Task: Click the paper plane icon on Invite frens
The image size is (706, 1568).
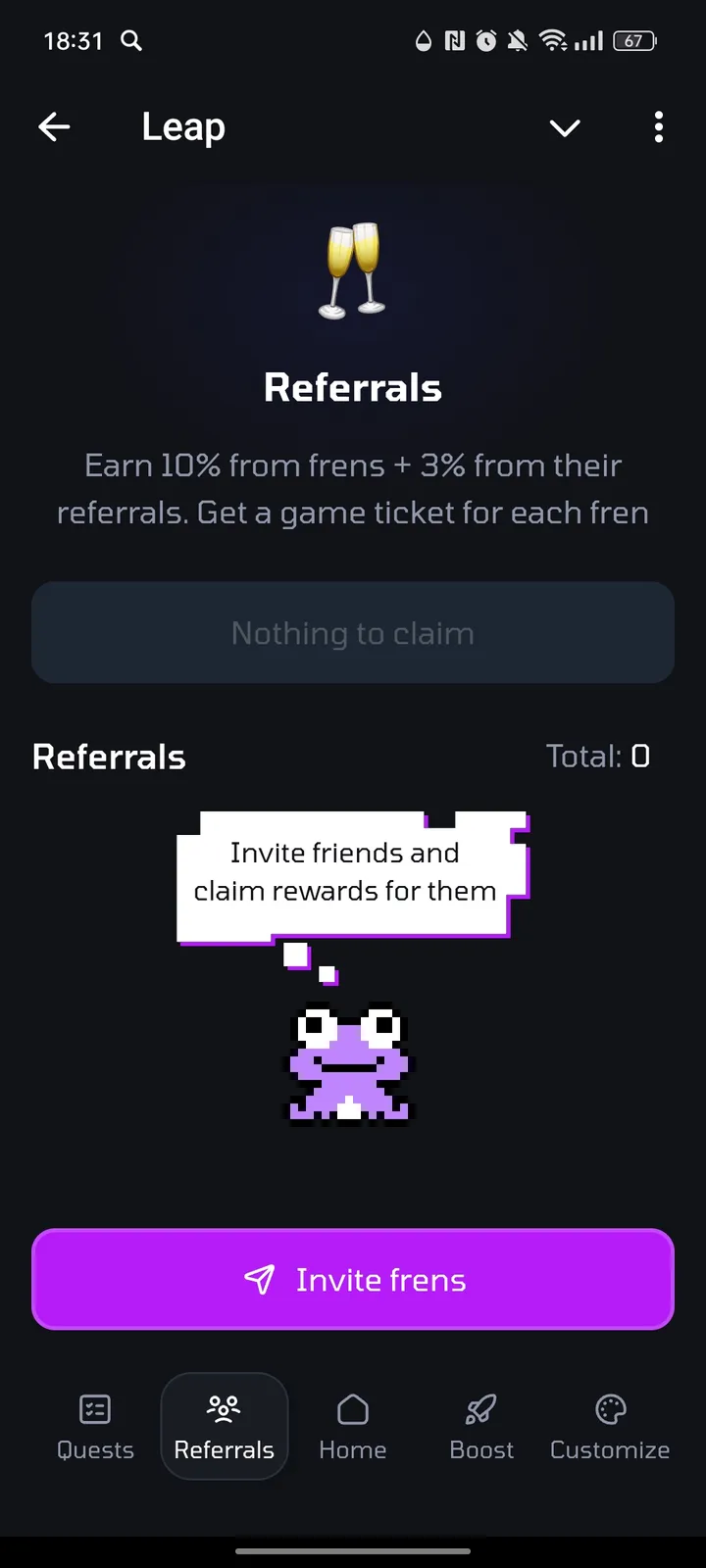Action: [261, 1280]
